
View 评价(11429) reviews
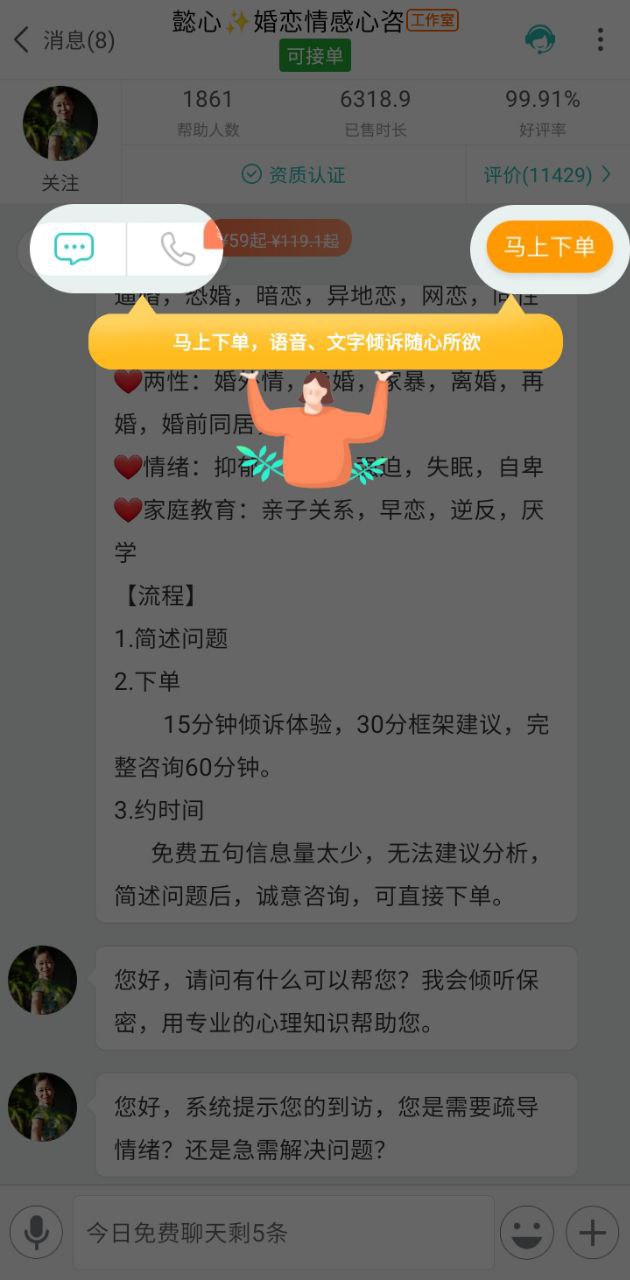click(547, 175)
